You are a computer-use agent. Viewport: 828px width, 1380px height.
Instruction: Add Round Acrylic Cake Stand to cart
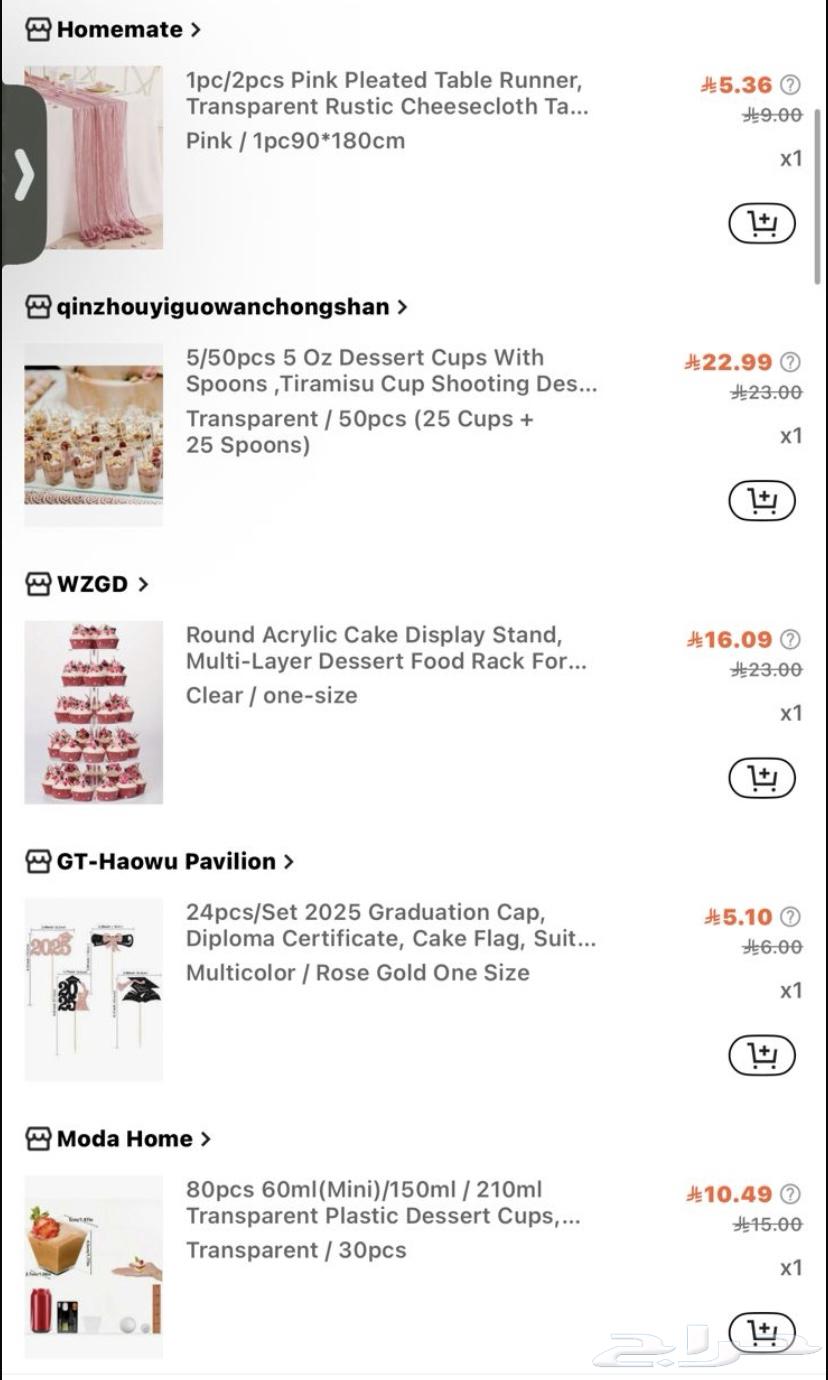coord(762,777)
